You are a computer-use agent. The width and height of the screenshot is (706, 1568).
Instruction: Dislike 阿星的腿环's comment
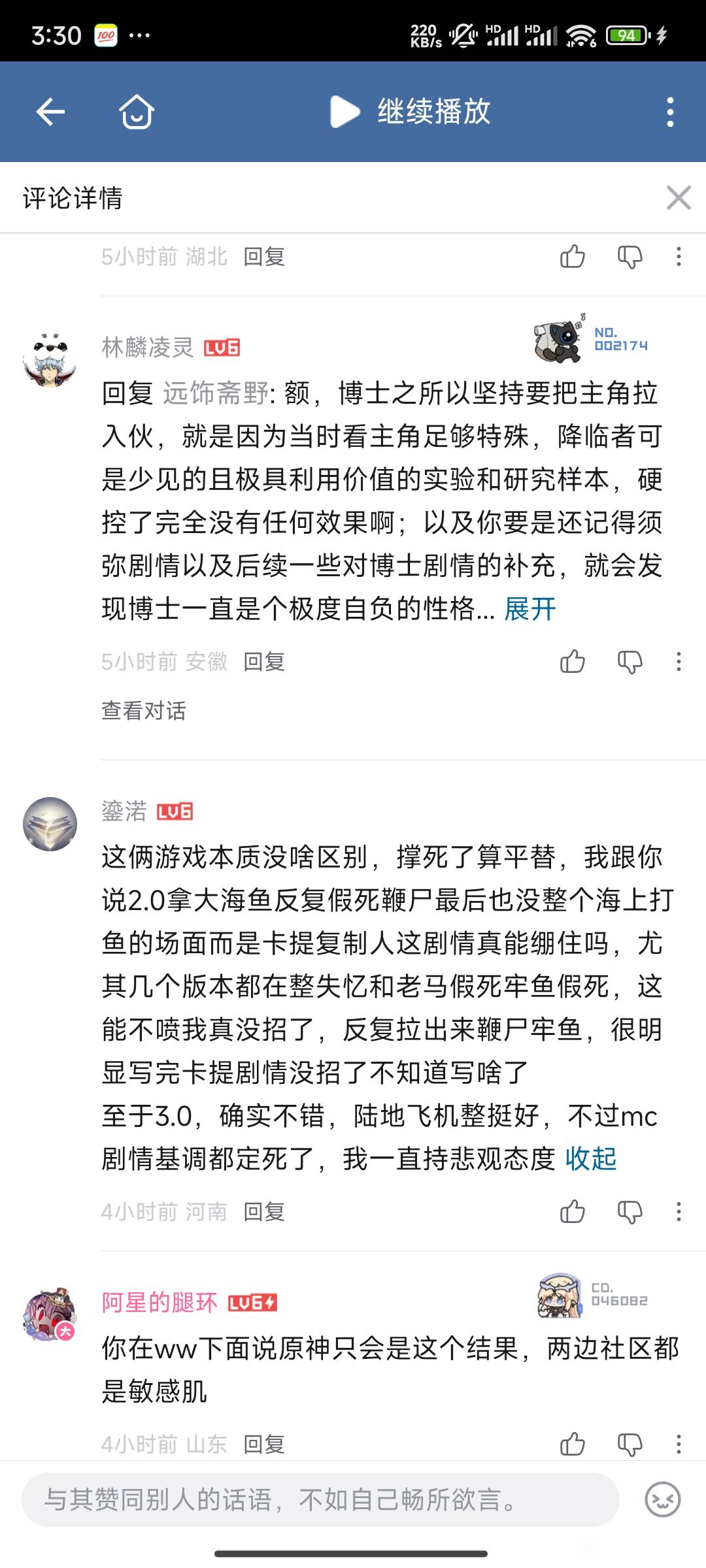(630, 1444)
